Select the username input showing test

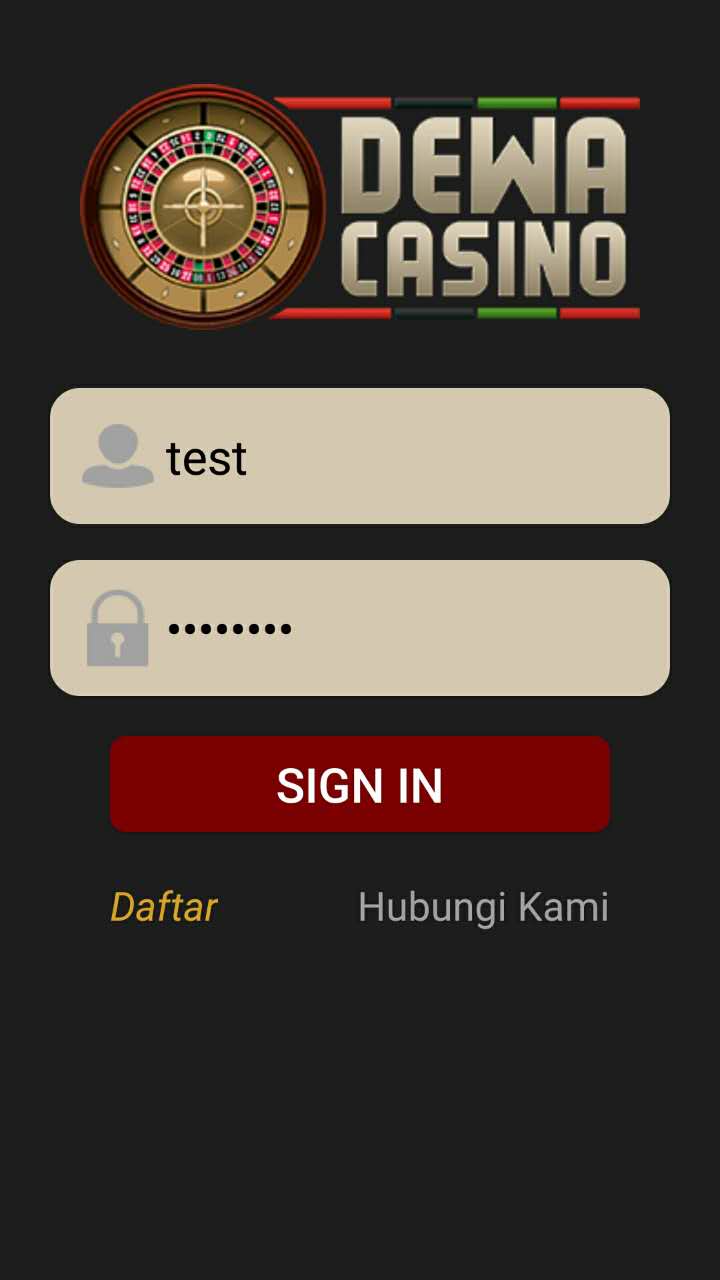pos(360,456)
